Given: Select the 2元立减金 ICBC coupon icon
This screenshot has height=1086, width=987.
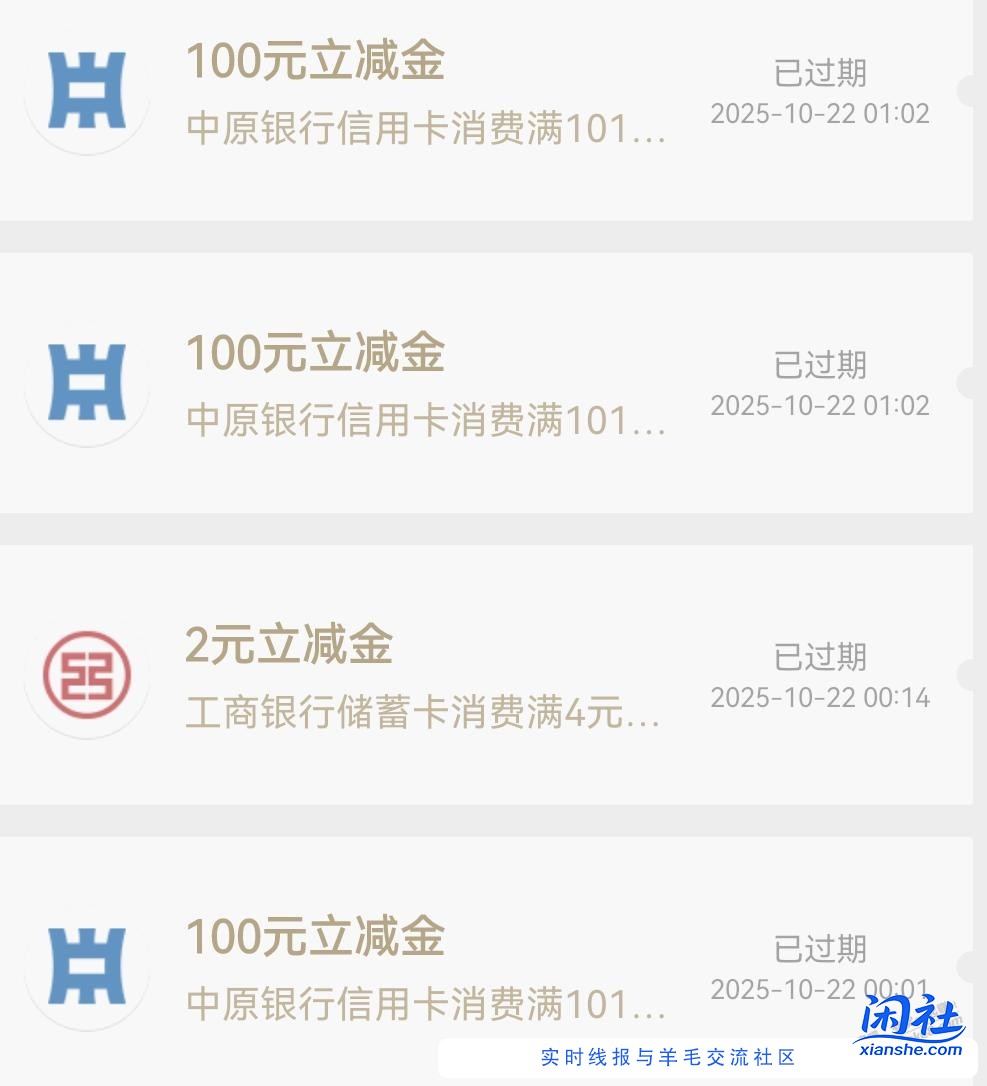Looking at the screenshot, I should point(86,674).
